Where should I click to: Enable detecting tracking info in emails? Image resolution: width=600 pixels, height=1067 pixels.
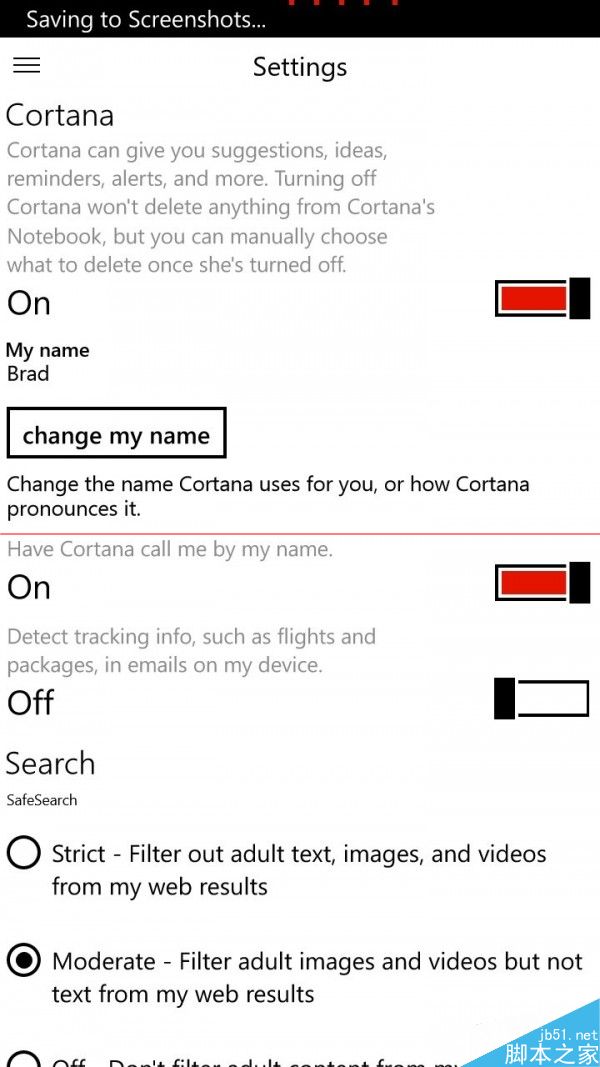(x=542, y=699)
